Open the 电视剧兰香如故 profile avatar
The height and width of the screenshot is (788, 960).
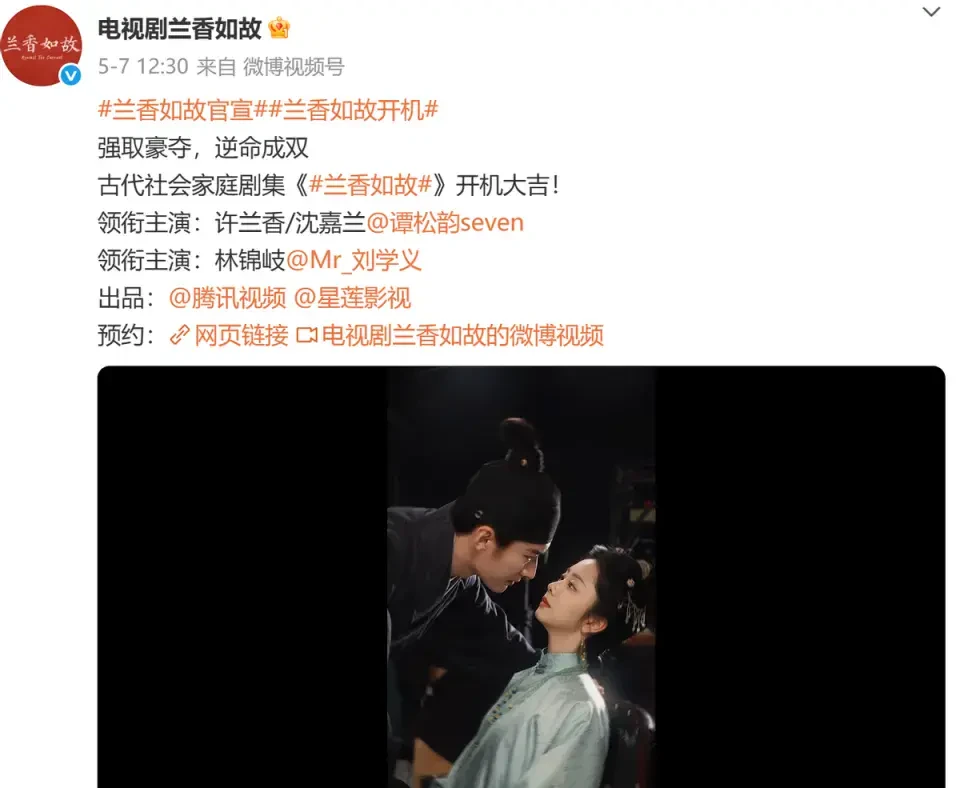(41, 45)
